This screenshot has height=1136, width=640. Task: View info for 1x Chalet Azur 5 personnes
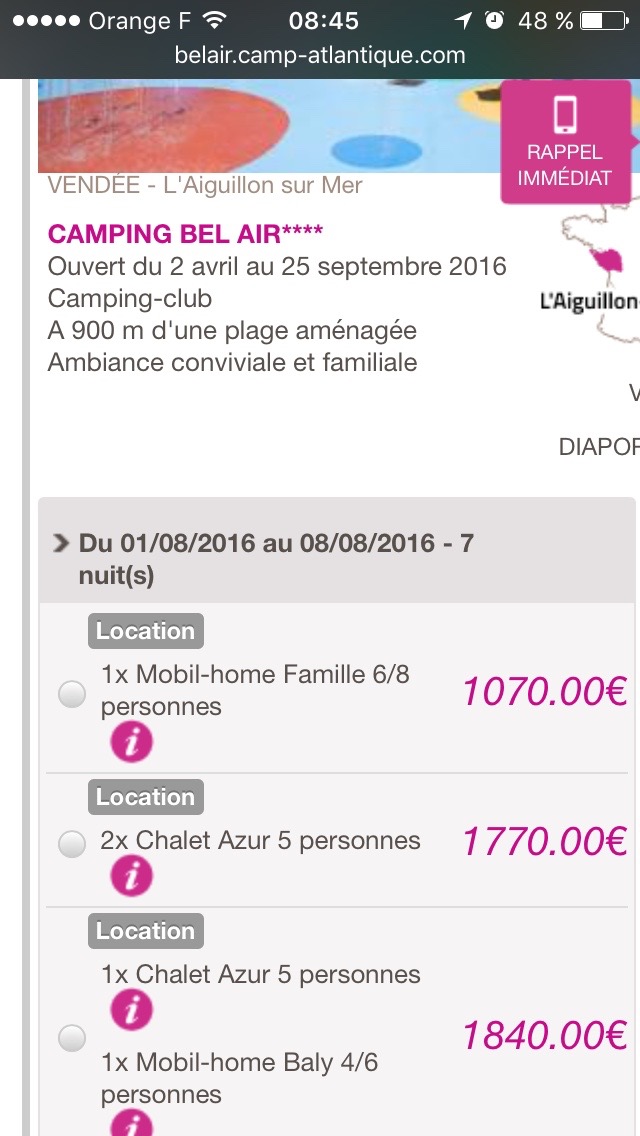point(131,1011)
